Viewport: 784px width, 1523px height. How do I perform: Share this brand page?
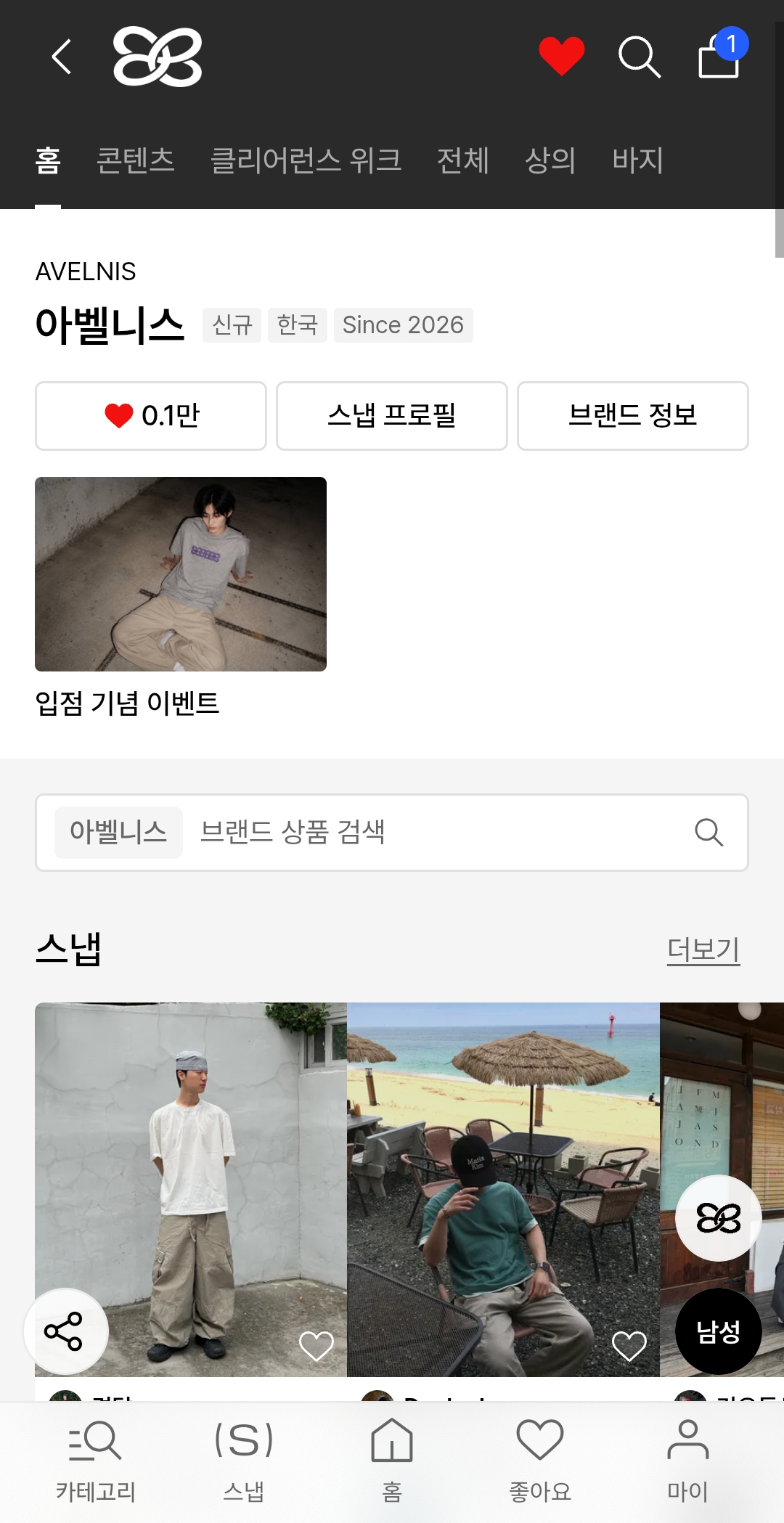[x=66, y=1331]
